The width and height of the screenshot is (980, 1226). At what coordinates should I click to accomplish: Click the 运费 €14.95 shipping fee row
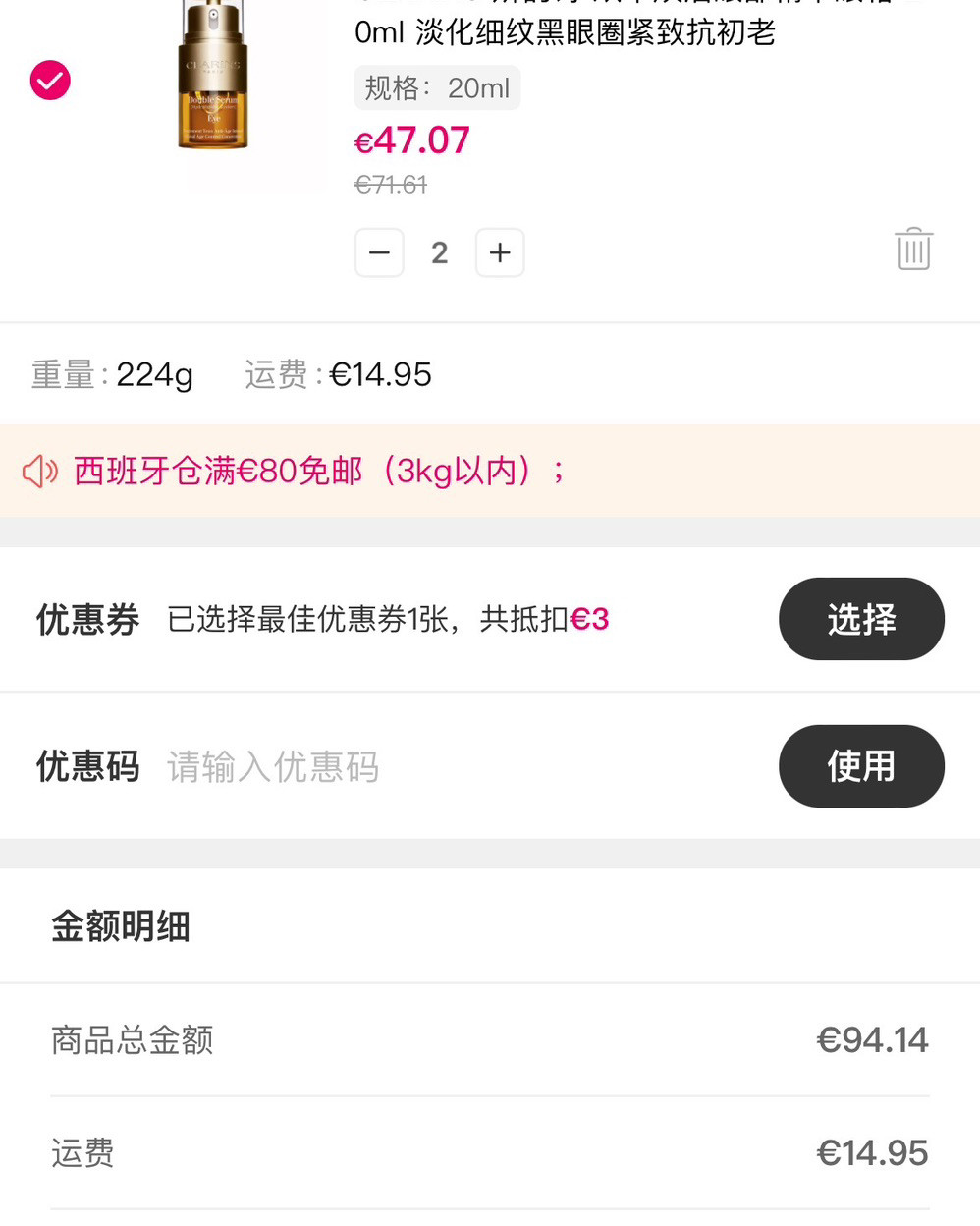coord(491,1151)
